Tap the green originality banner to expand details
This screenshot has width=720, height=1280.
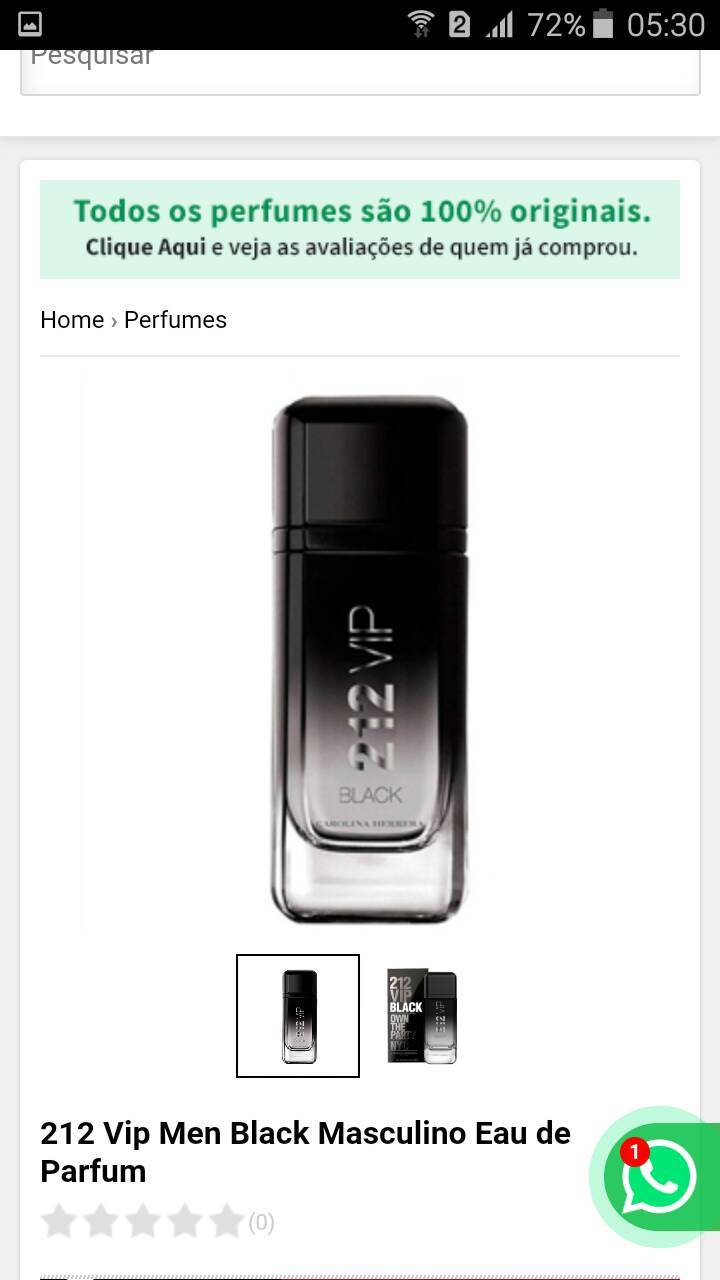tap(360, 229)
